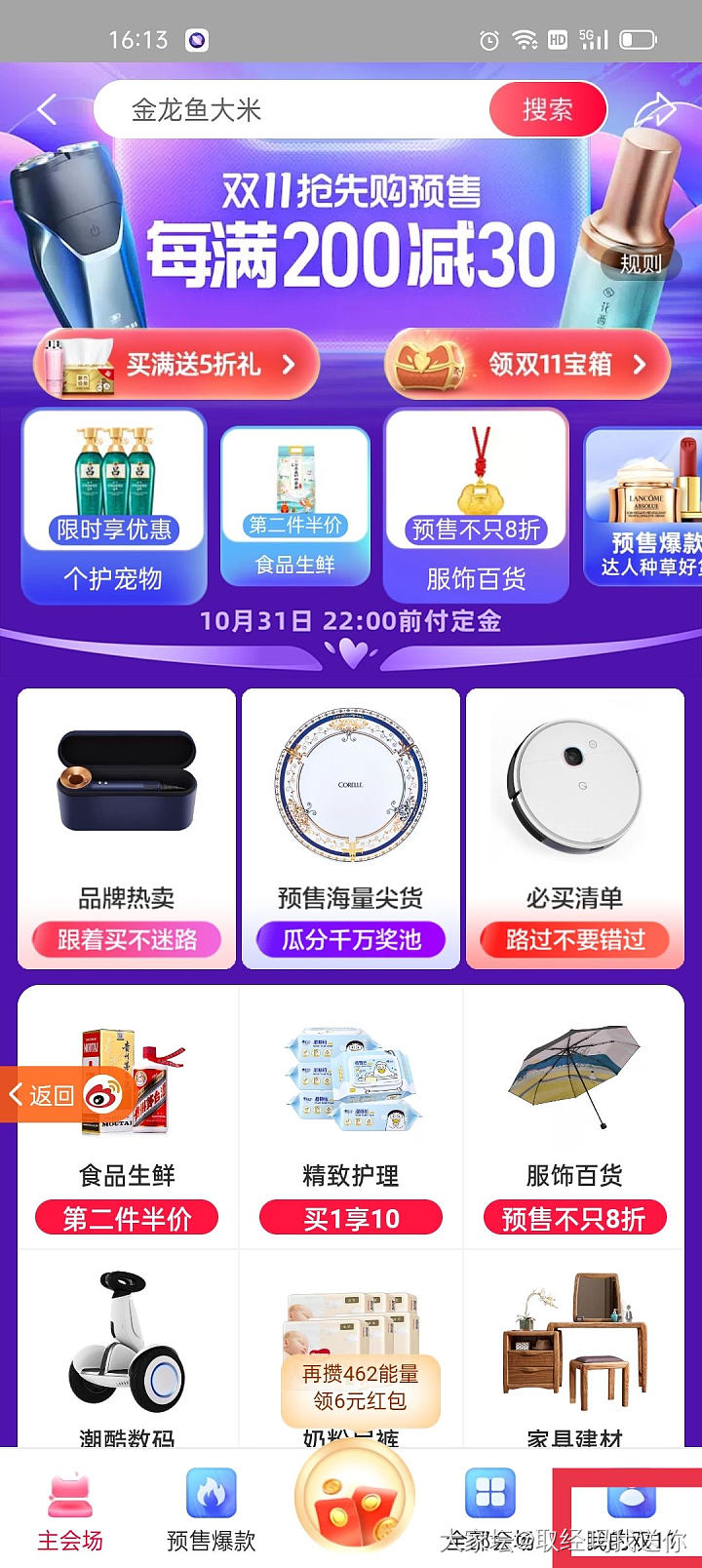The width and height of the screenshot is (702, 1568).
Task: Share this page via arrow icon
Action: coord(655,109)
